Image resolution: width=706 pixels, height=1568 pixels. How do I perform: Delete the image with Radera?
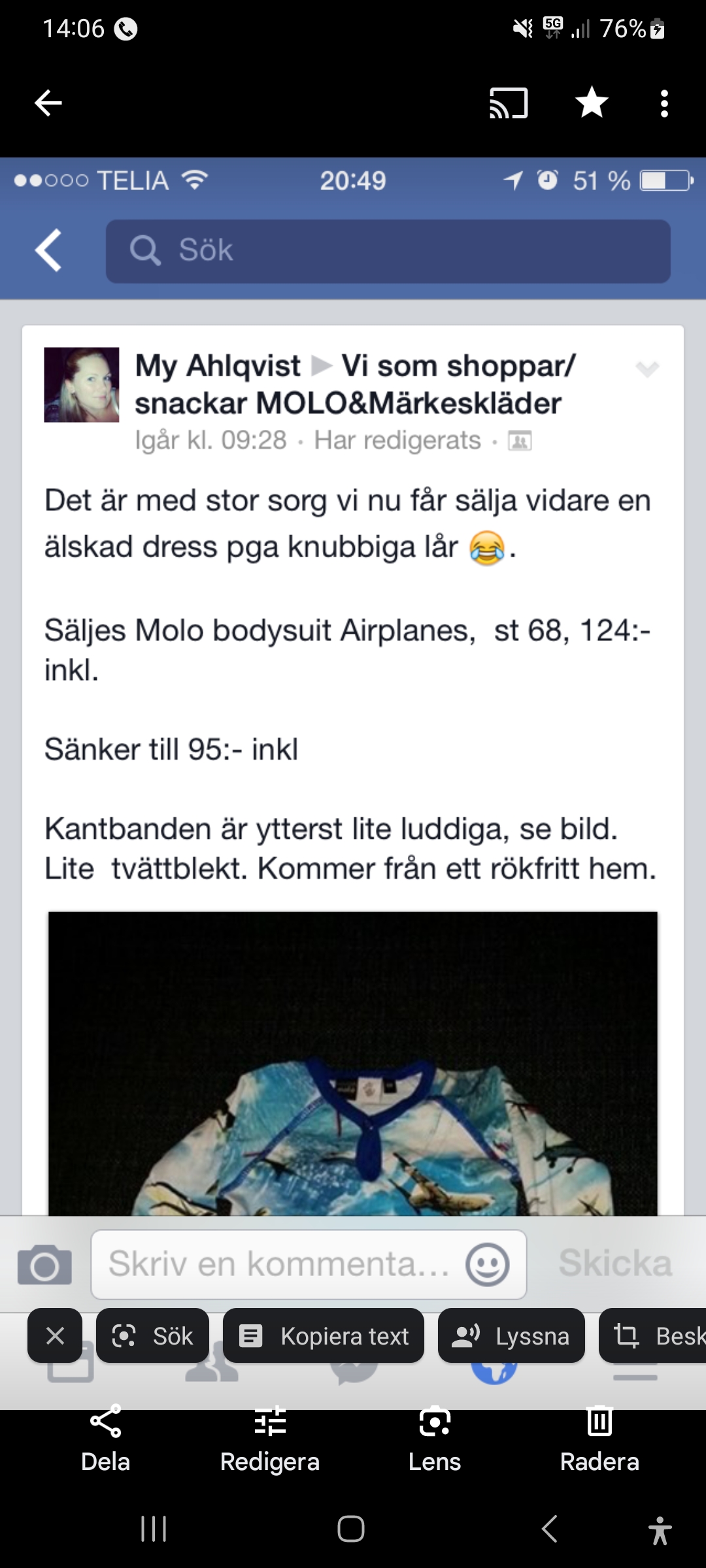[x=599, y=1437]
